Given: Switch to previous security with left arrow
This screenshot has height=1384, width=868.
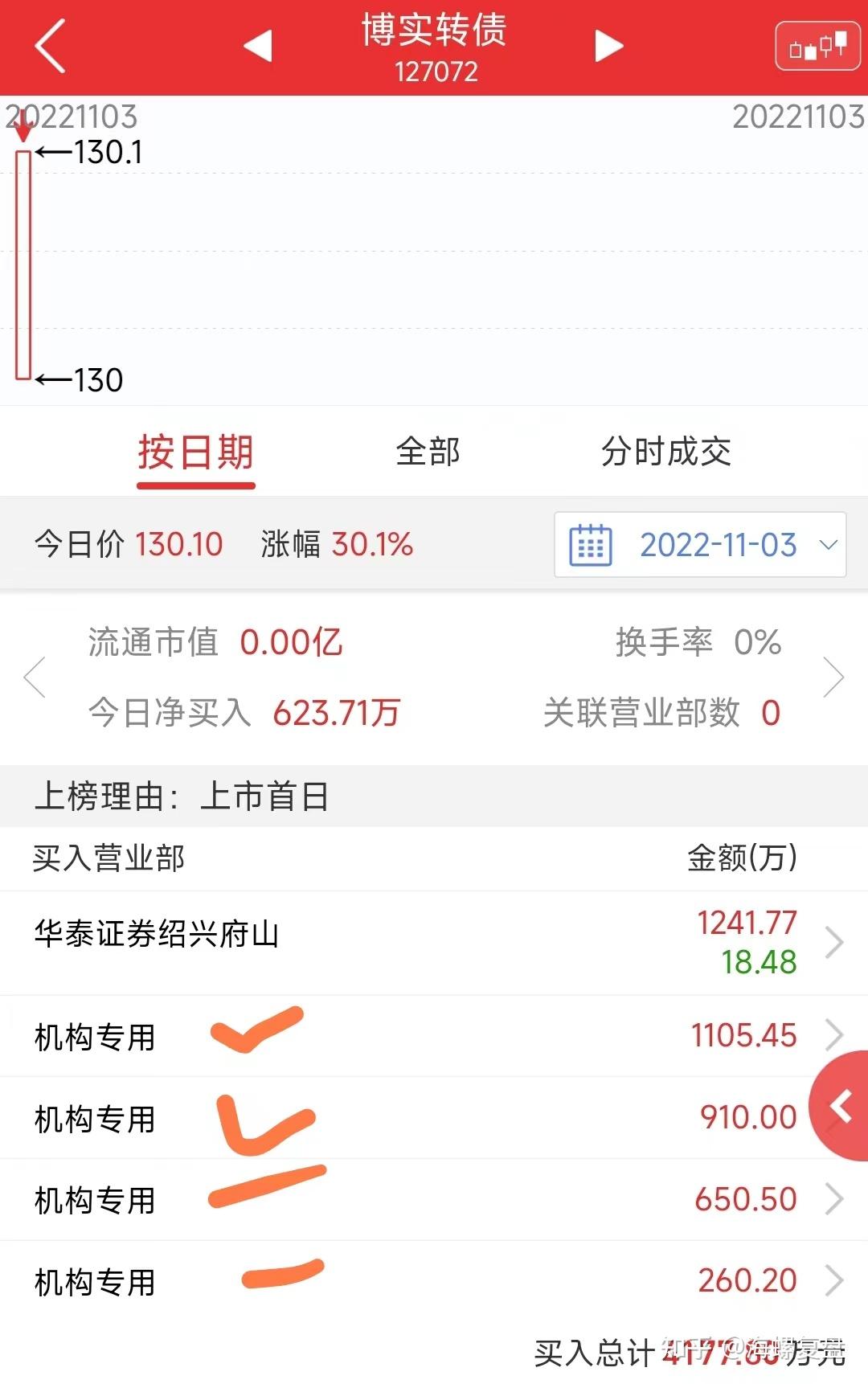Looking at the screenshot, I should point(256,46).
